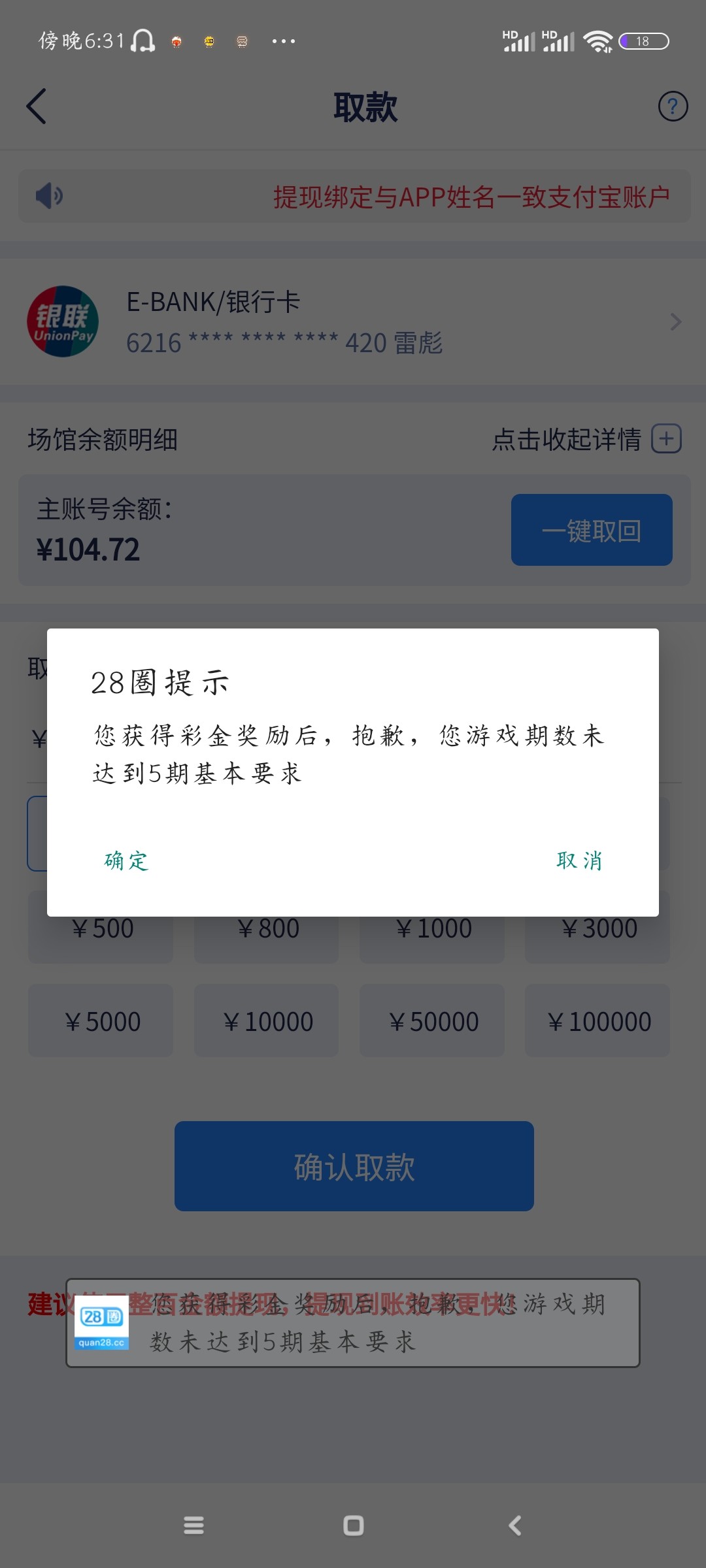
Task: Expand the E-BANK/银行卡 card details chevron
Action: click(675, 321)
